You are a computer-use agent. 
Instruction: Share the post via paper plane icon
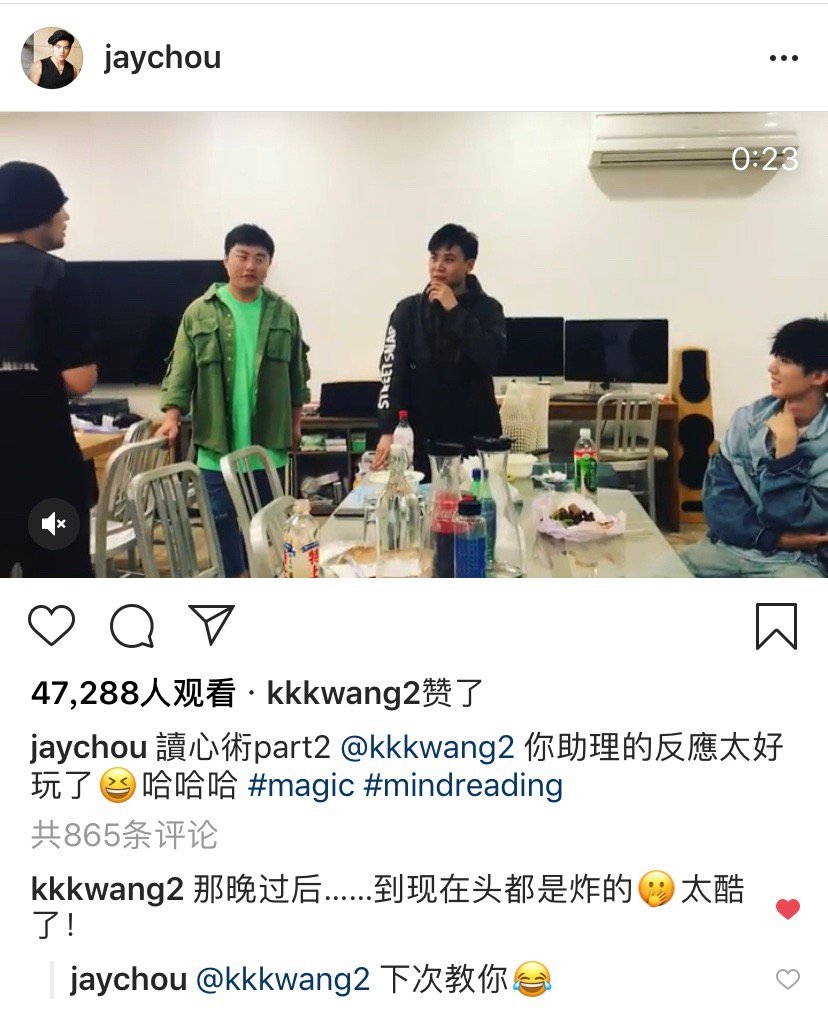(211, 625)
